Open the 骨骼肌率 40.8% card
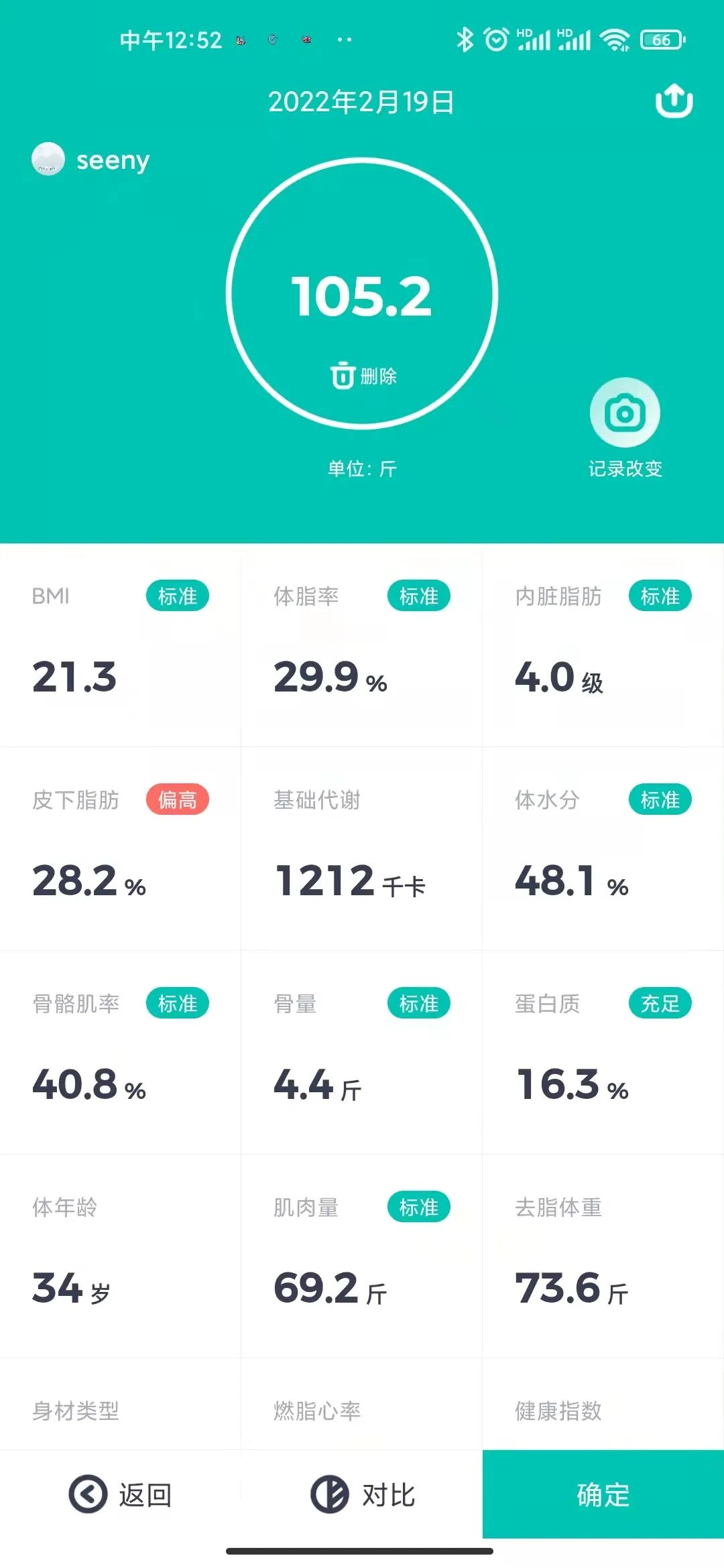 tap(121, 1052)
